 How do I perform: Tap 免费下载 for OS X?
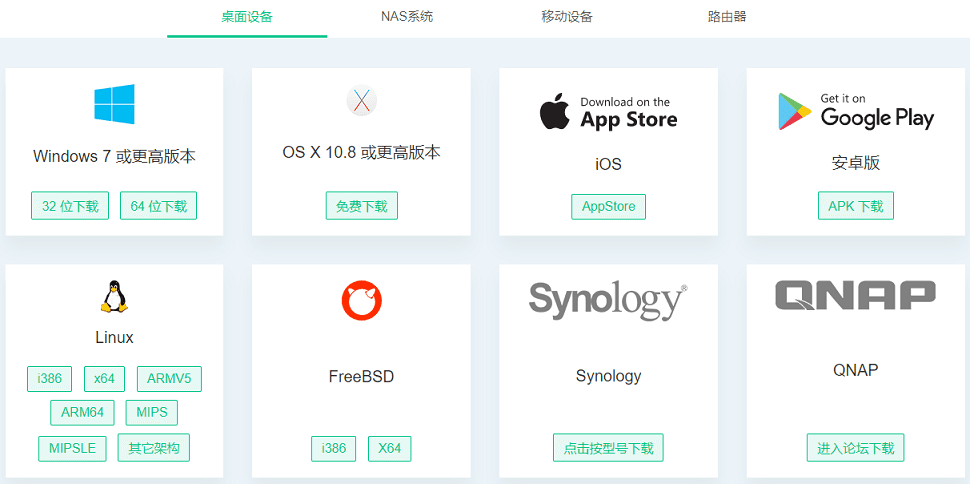(361, 206)
